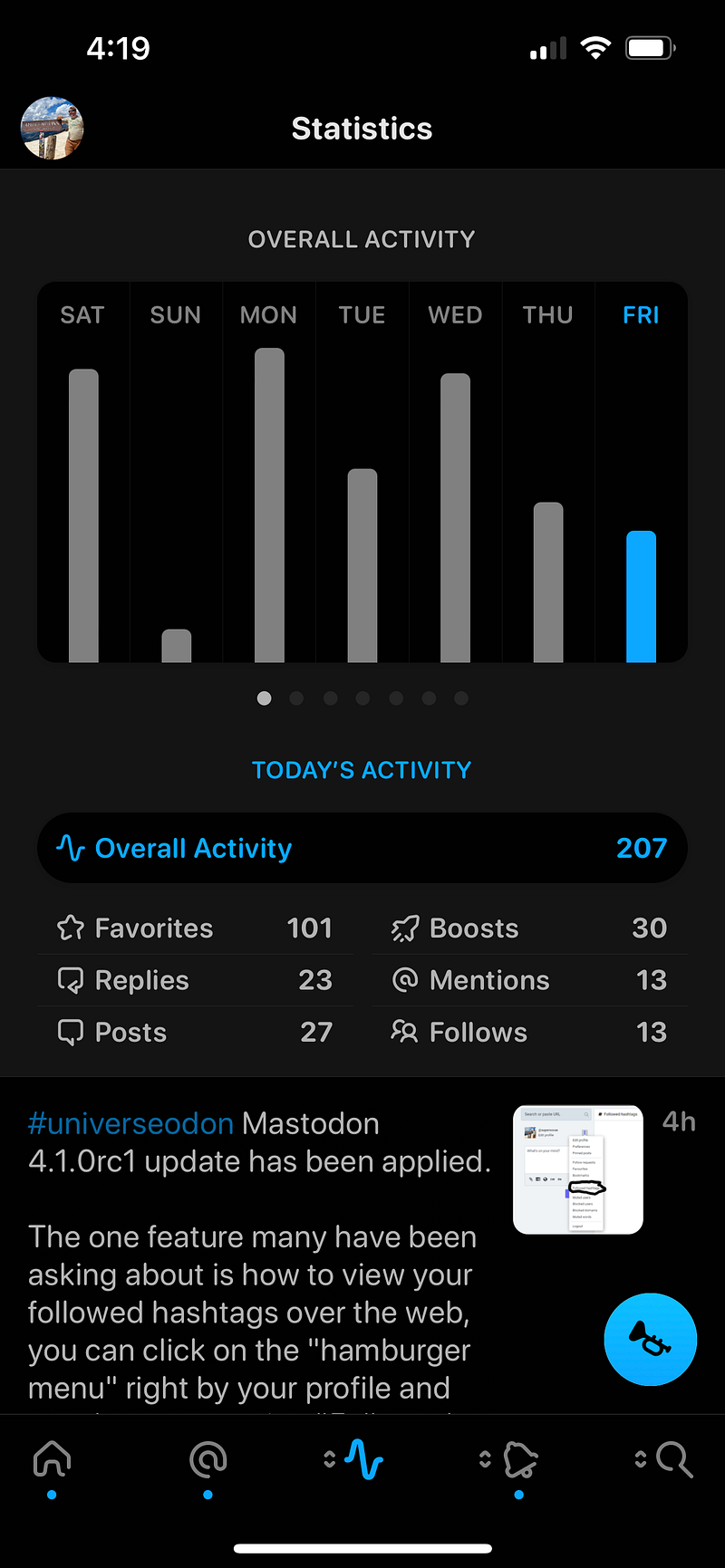The width and height of the screenshot is (725, 1568).
Task: Select the MON bar in the chart
Action: tap(269, 505)
